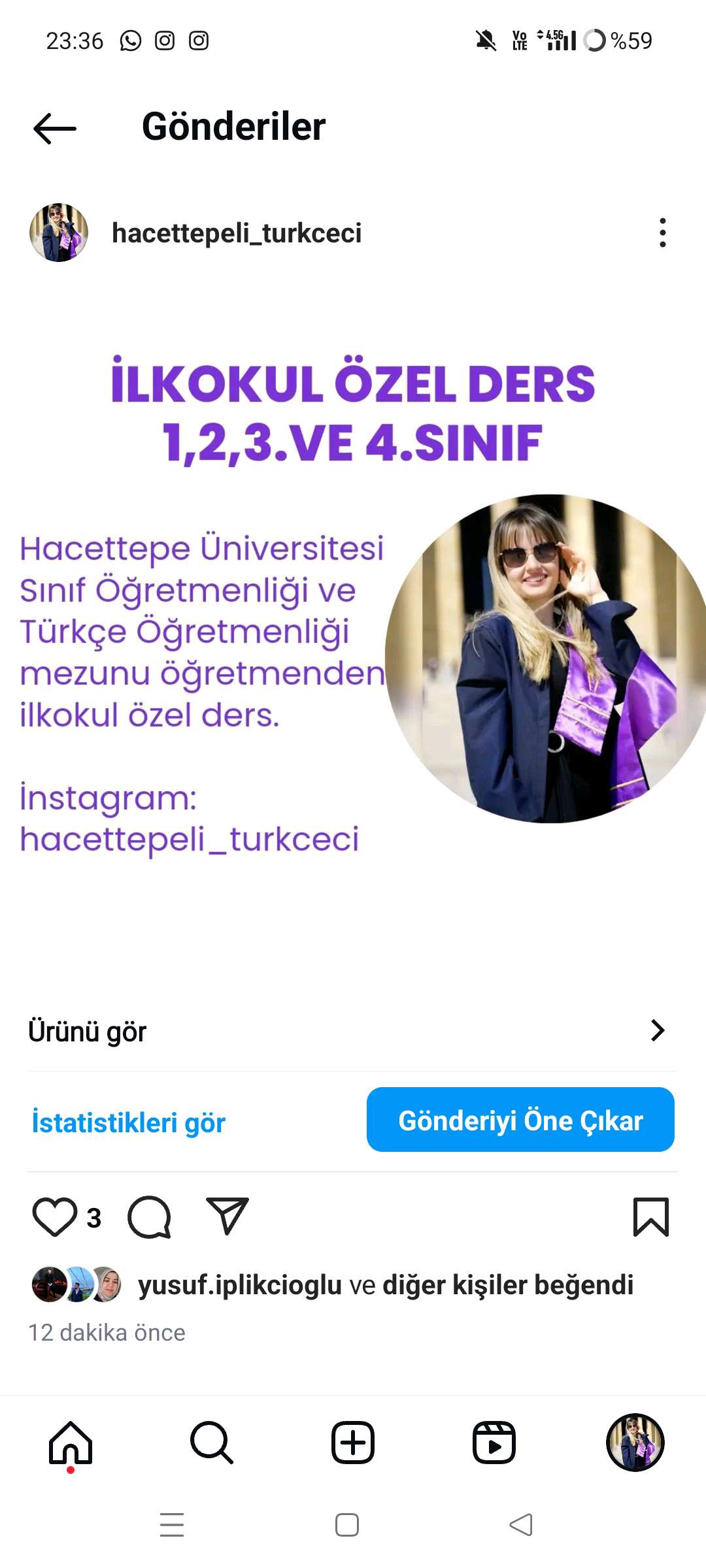This screenshot has width=706, height=1568.
Task: Switch to the Home tab
Action: click(71, 1443)
